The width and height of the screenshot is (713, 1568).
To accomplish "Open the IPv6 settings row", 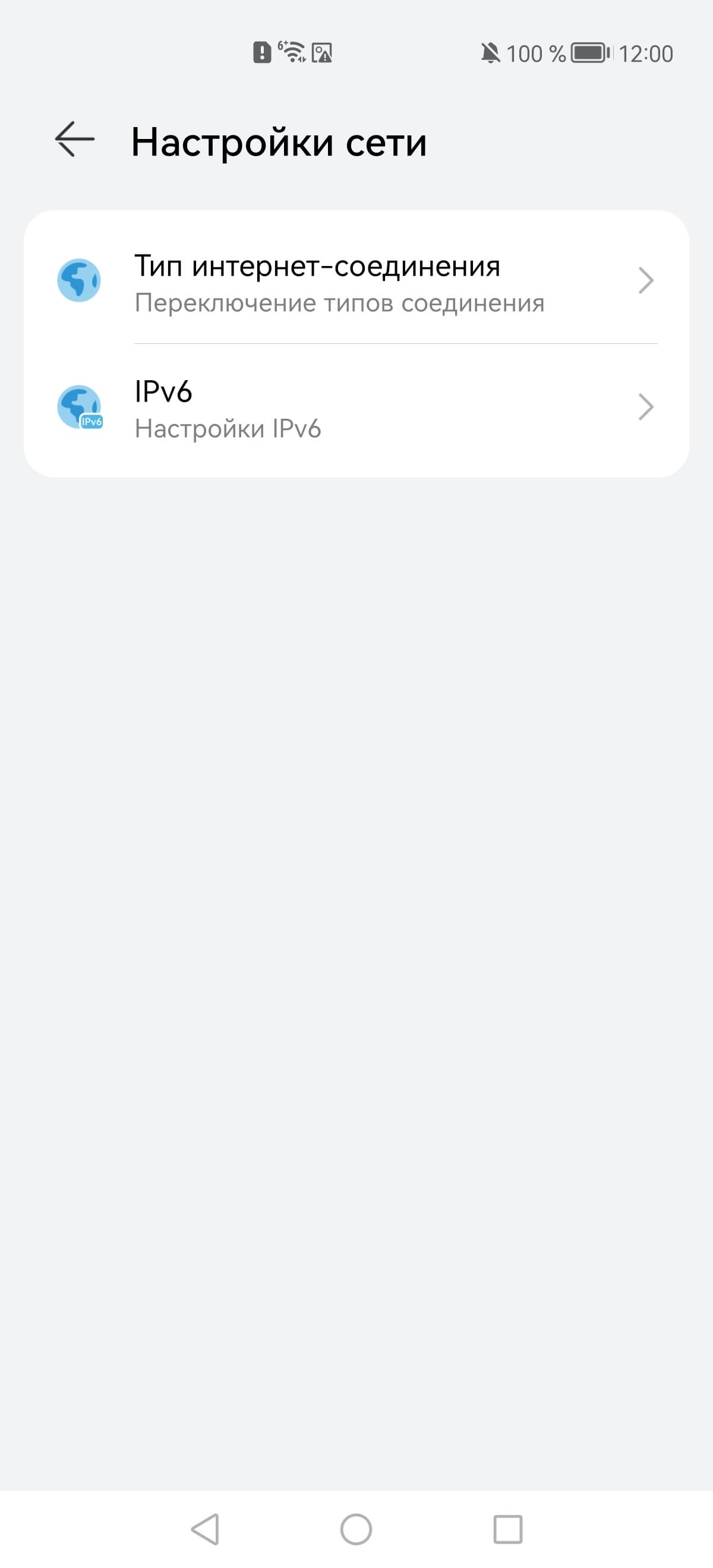I will tap(355, 408).
